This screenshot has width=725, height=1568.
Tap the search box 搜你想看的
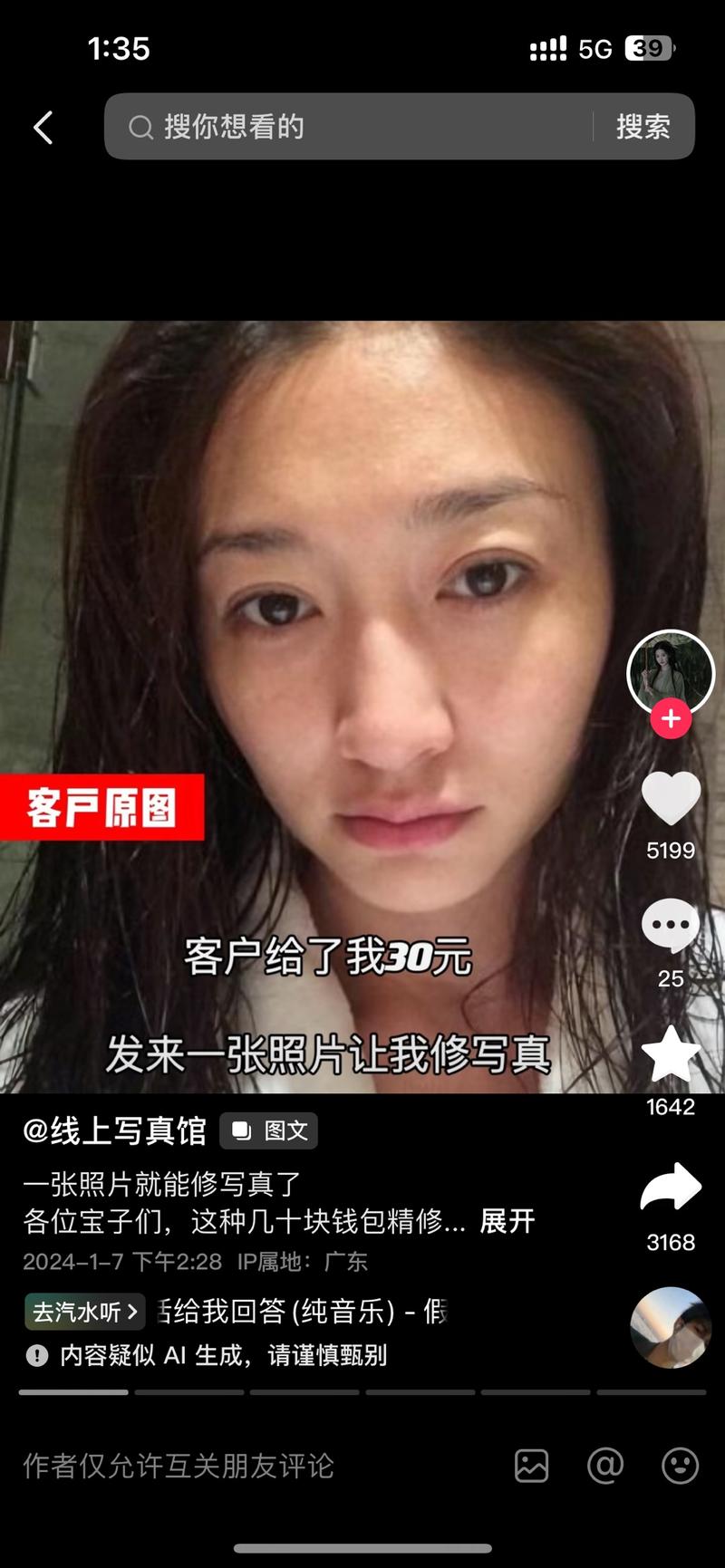[353, 127]
